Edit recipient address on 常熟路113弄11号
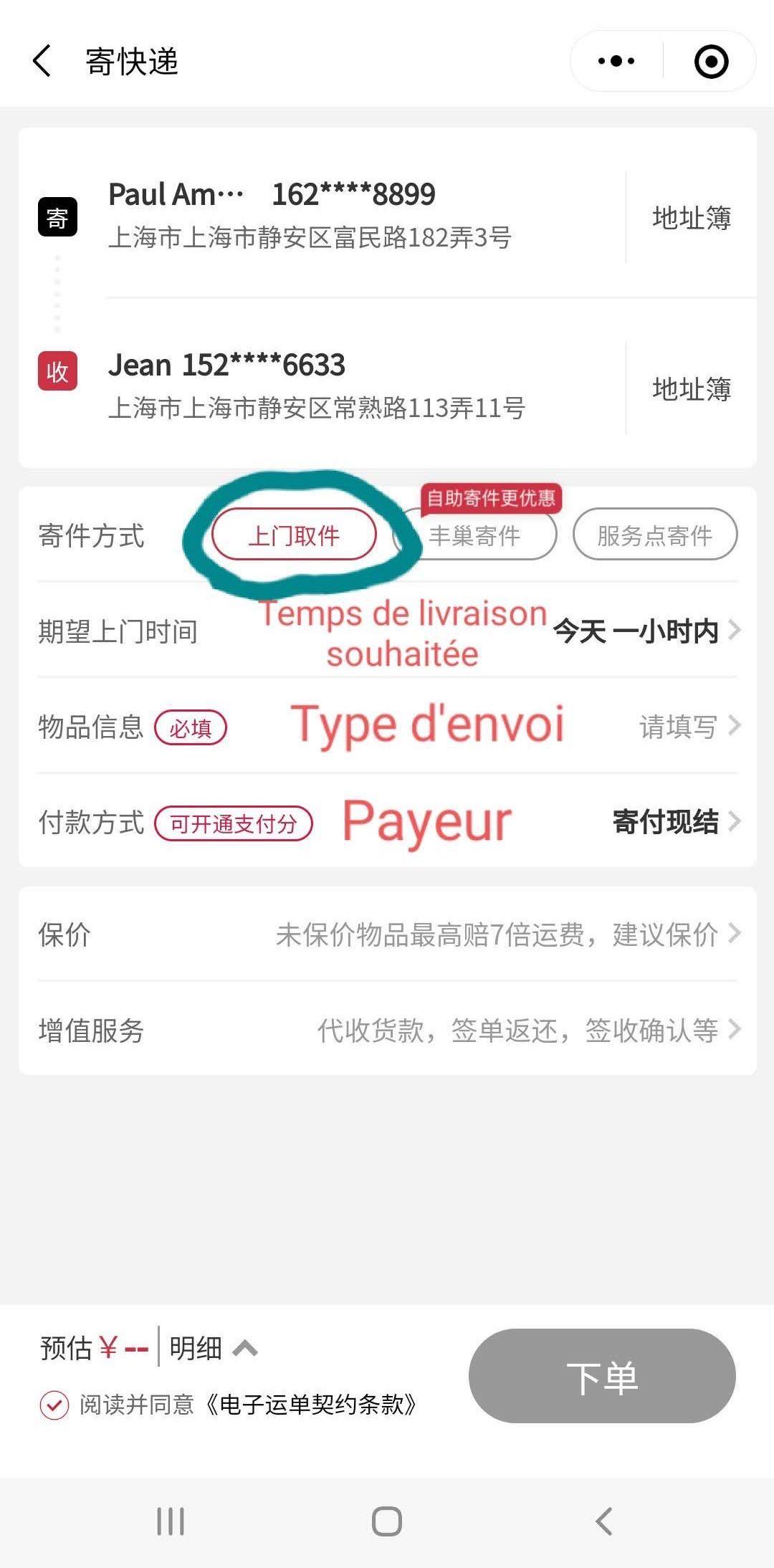This screenshot has width=774, height=1568. [x=317, y=408]
